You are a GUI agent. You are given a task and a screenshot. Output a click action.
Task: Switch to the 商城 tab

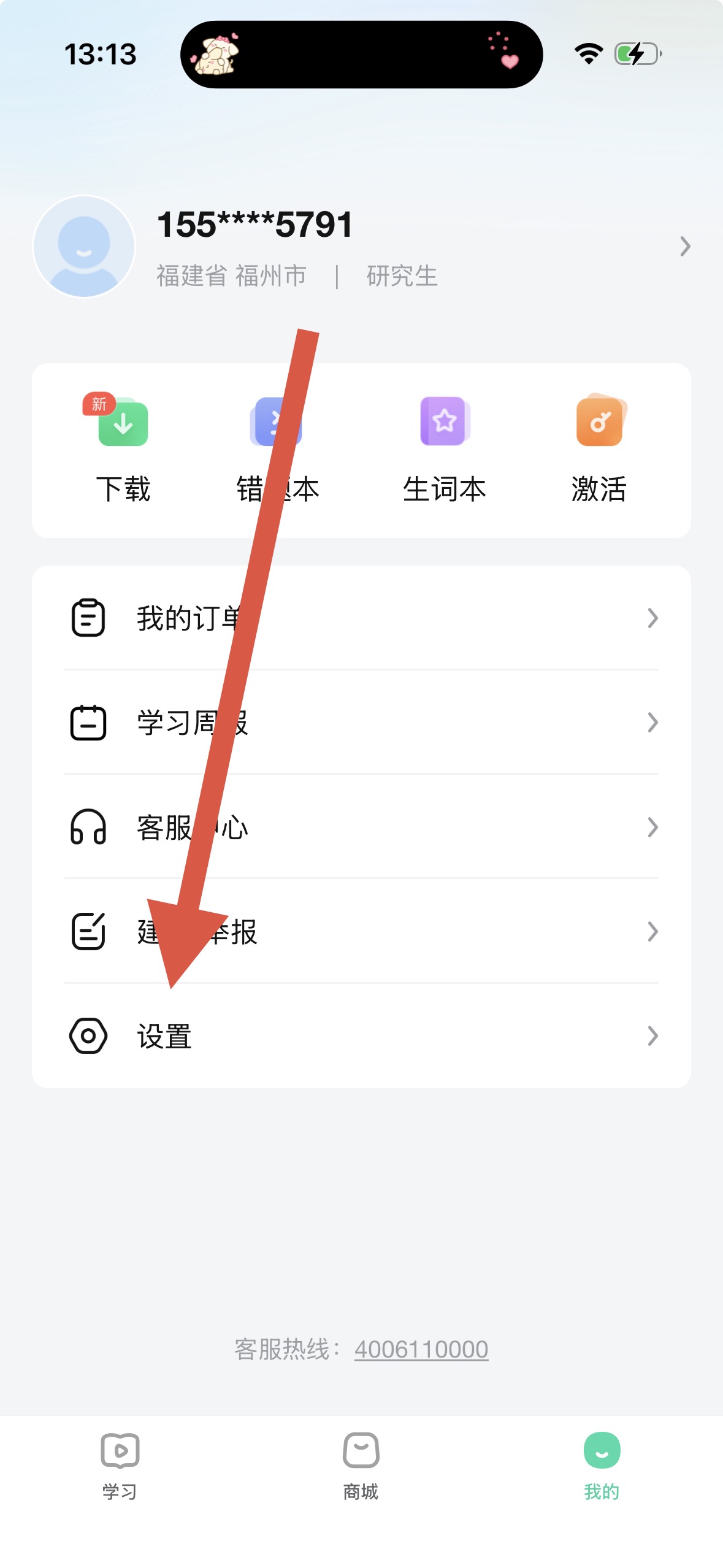click(361, 1466)
